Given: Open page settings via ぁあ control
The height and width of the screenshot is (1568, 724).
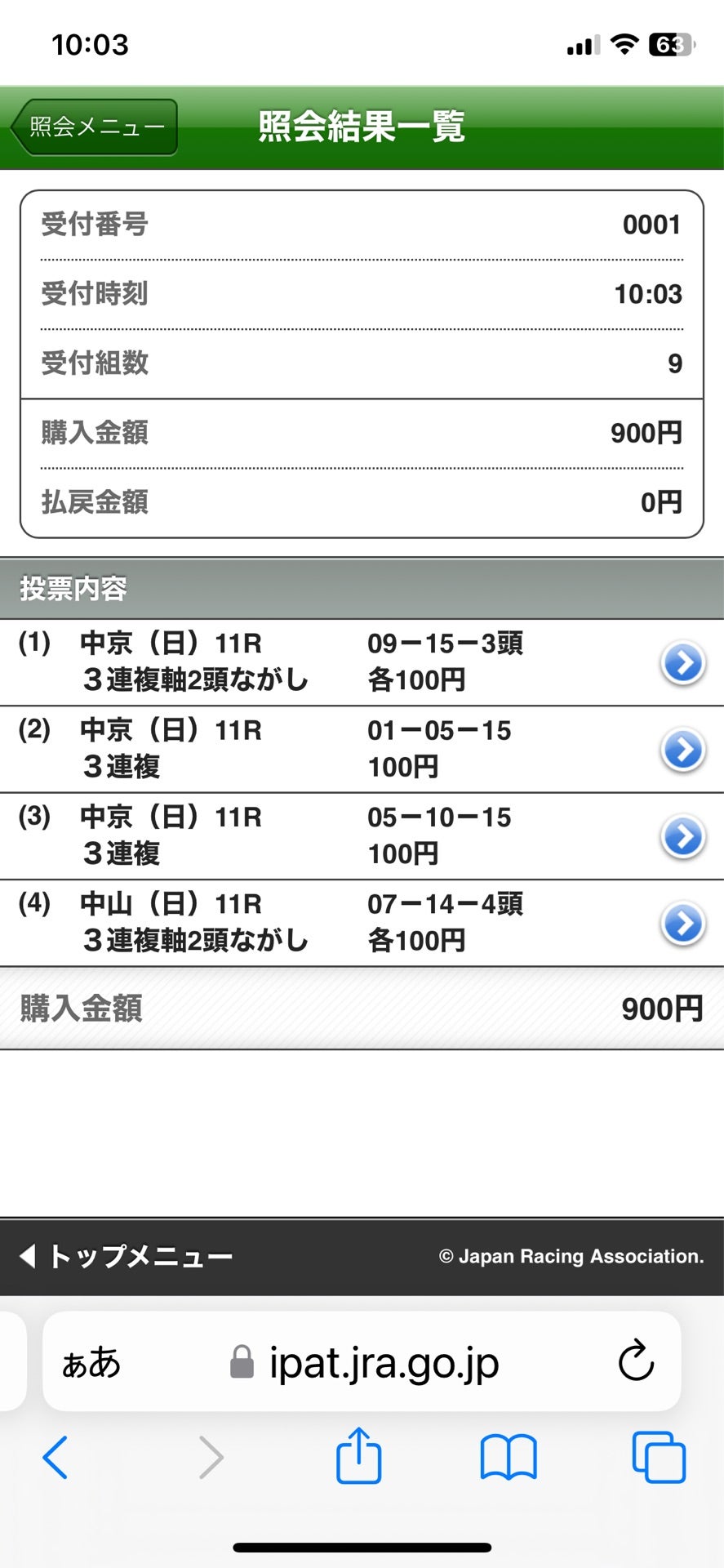Looking at the screenshot, I should point(90,1362).
